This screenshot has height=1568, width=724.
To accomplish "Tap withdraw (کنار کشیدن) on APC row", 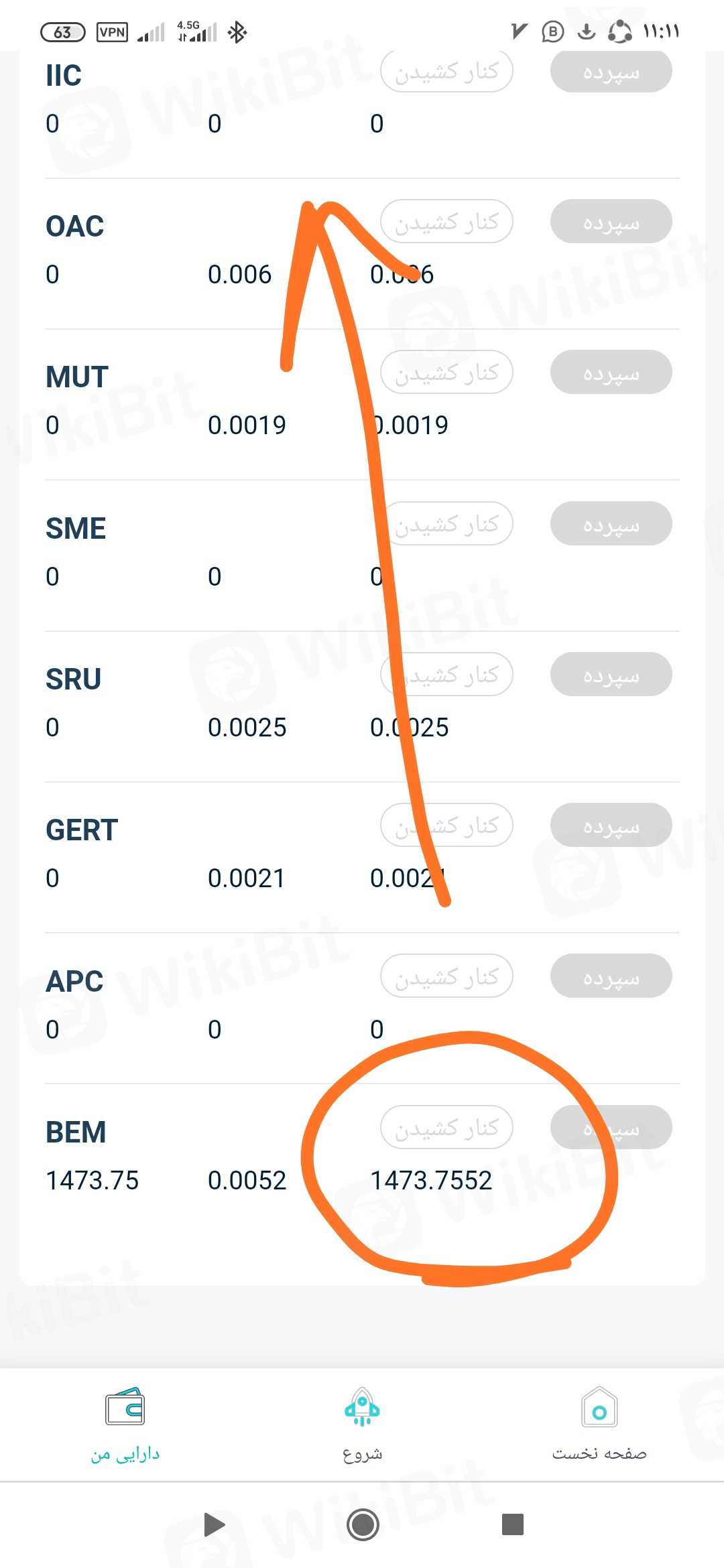I will point(446,976).
